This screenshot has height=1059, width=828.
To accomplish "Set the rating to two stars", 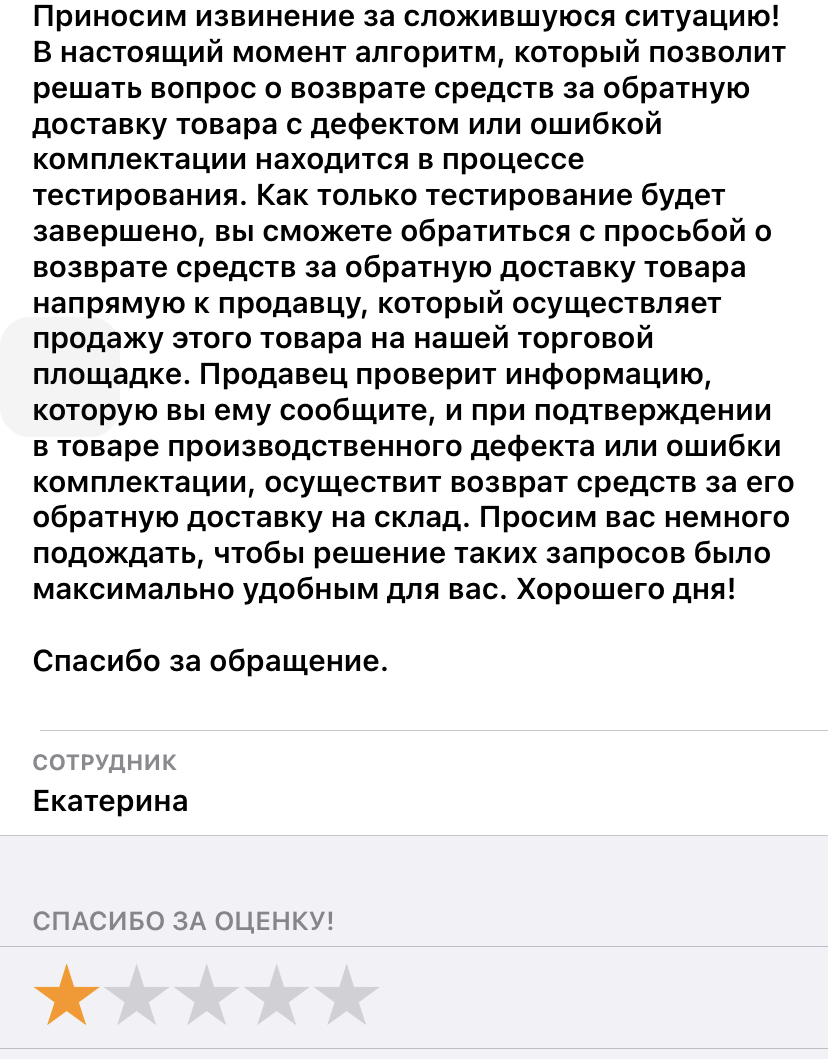I will (136, 995).
